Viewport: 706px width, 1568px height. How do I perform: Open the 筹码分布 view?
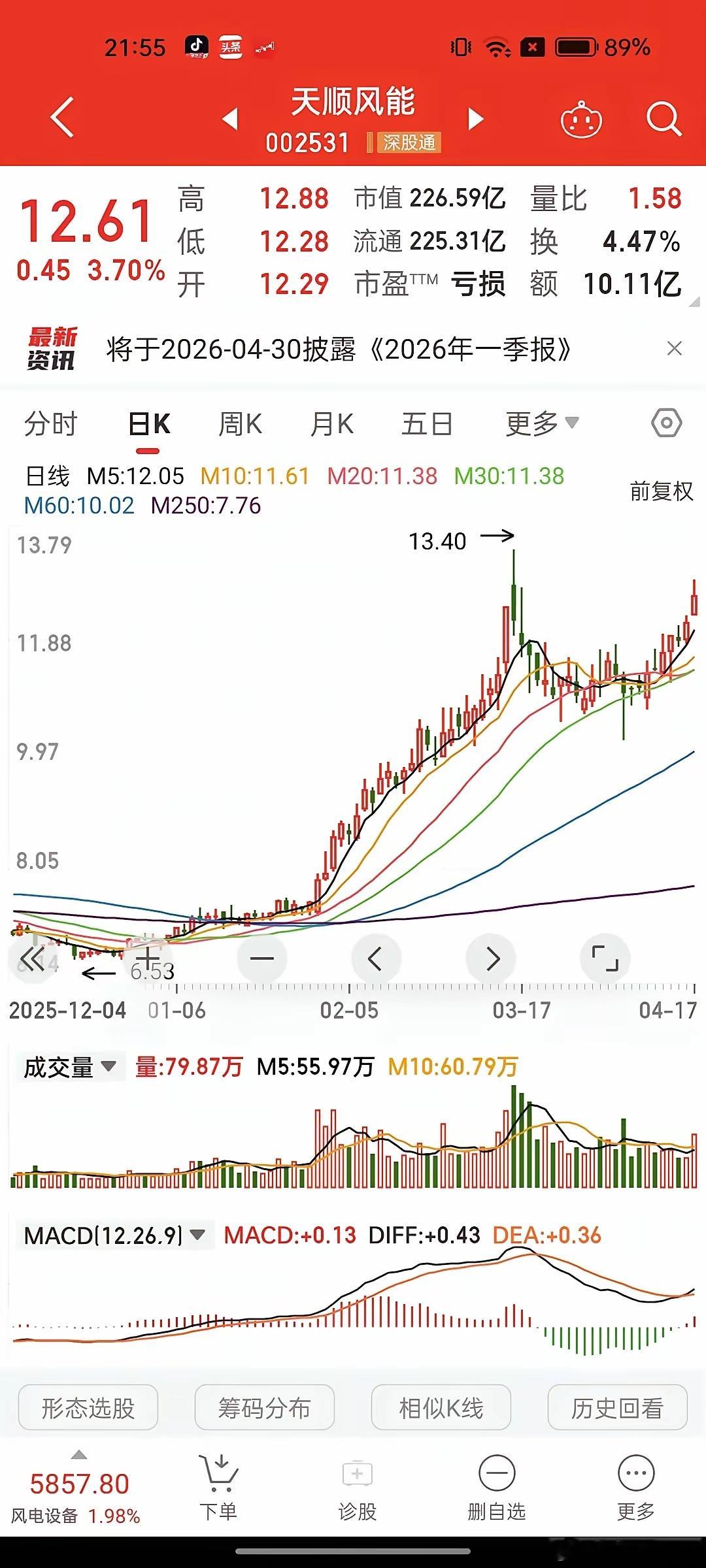pyautogui.click(x=265, y=1408)
